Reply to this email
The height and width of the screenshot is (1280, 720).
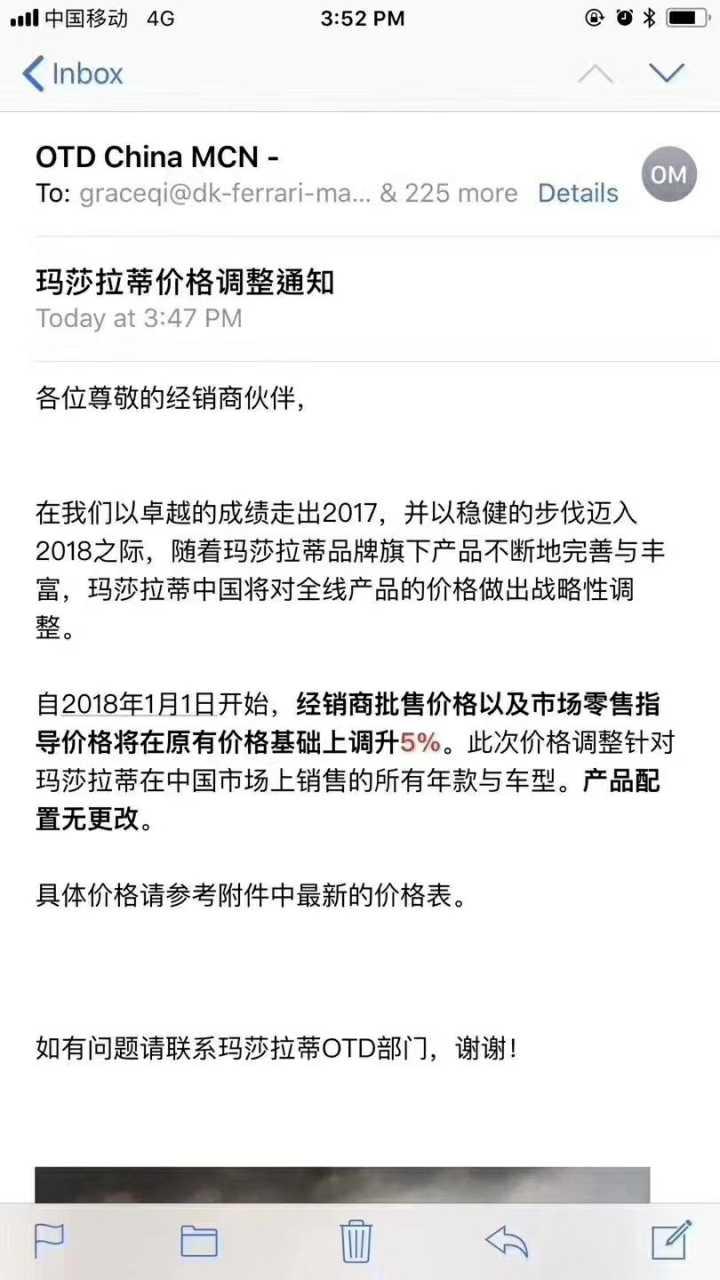click(x=506, y=1241)
